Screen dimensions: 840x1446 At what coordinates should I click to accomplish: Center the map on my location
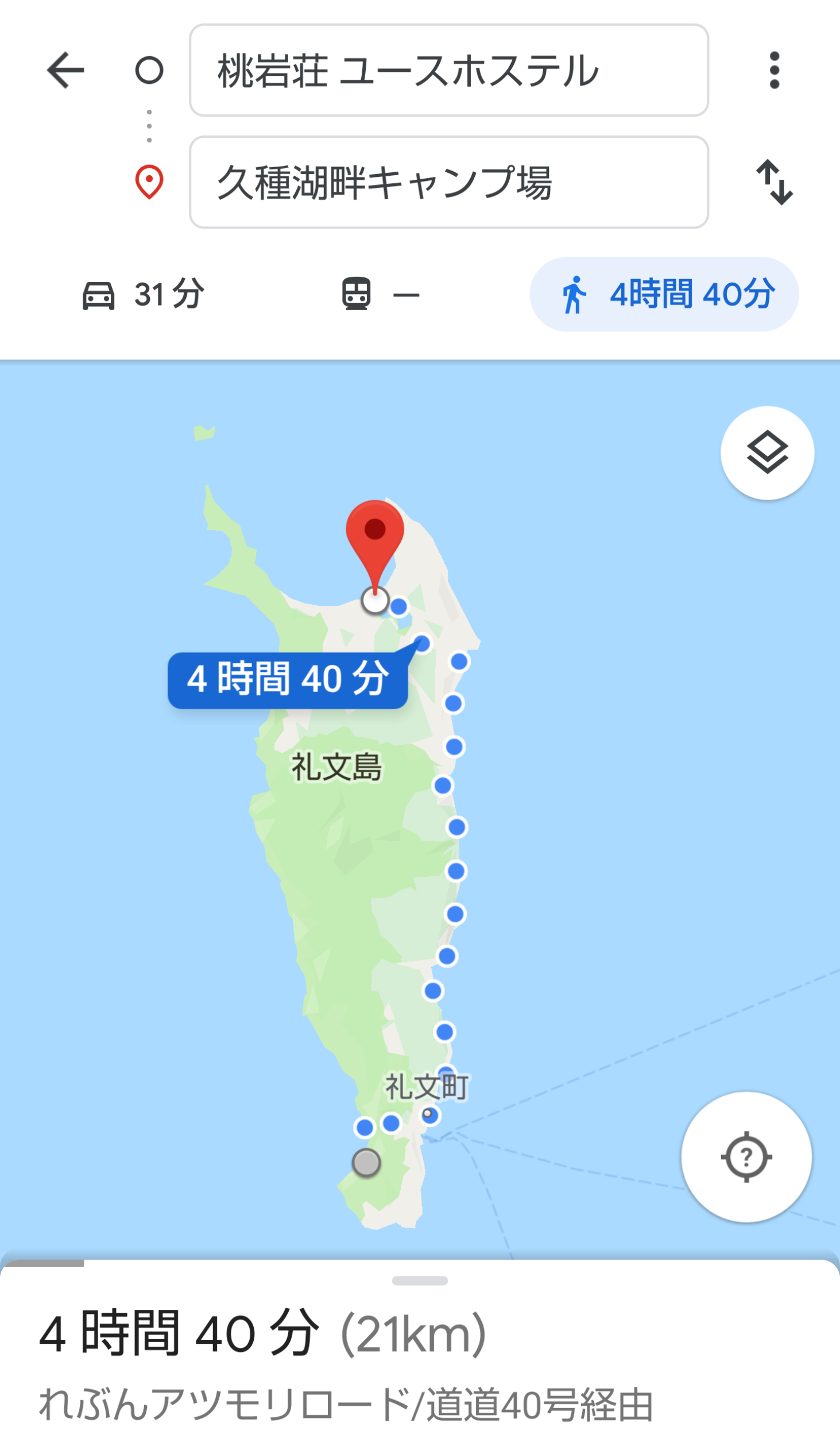[x=746, y=1157]
